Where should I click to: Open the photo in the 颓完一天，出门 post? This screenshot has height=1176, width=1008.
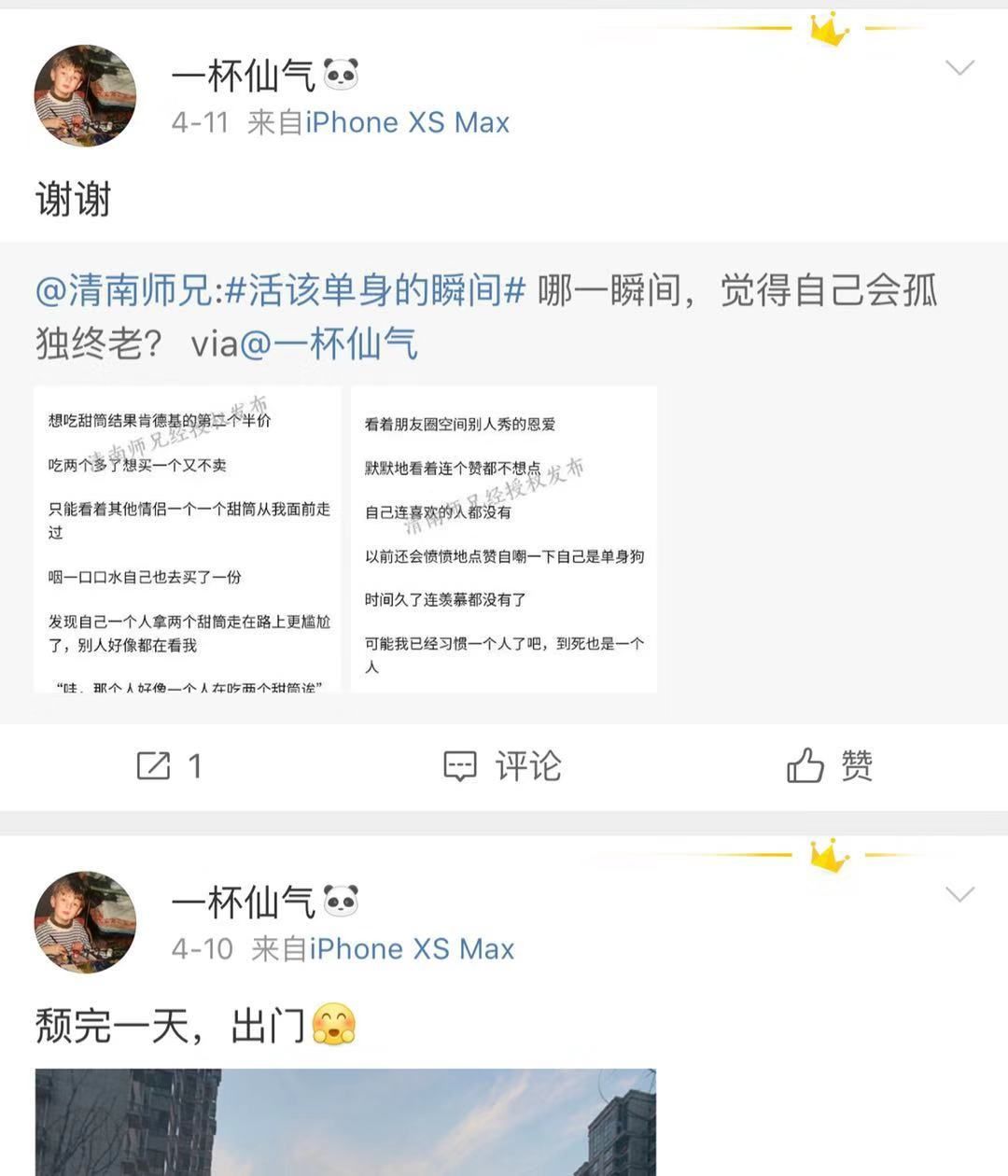click(345, 1122)
